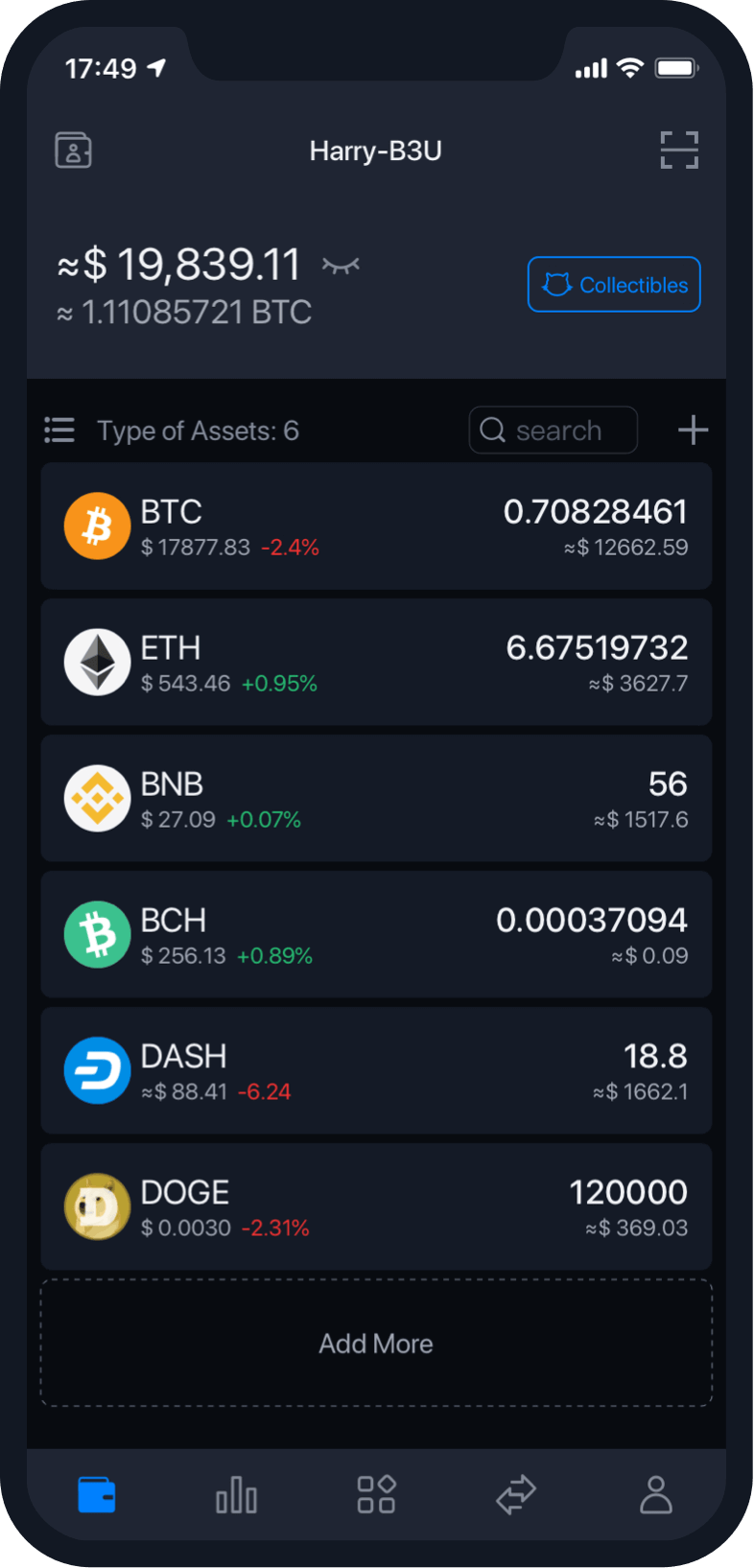754x1568 pixels.
Task: Open the QR code scanner
Action: (x=679, y=151)
